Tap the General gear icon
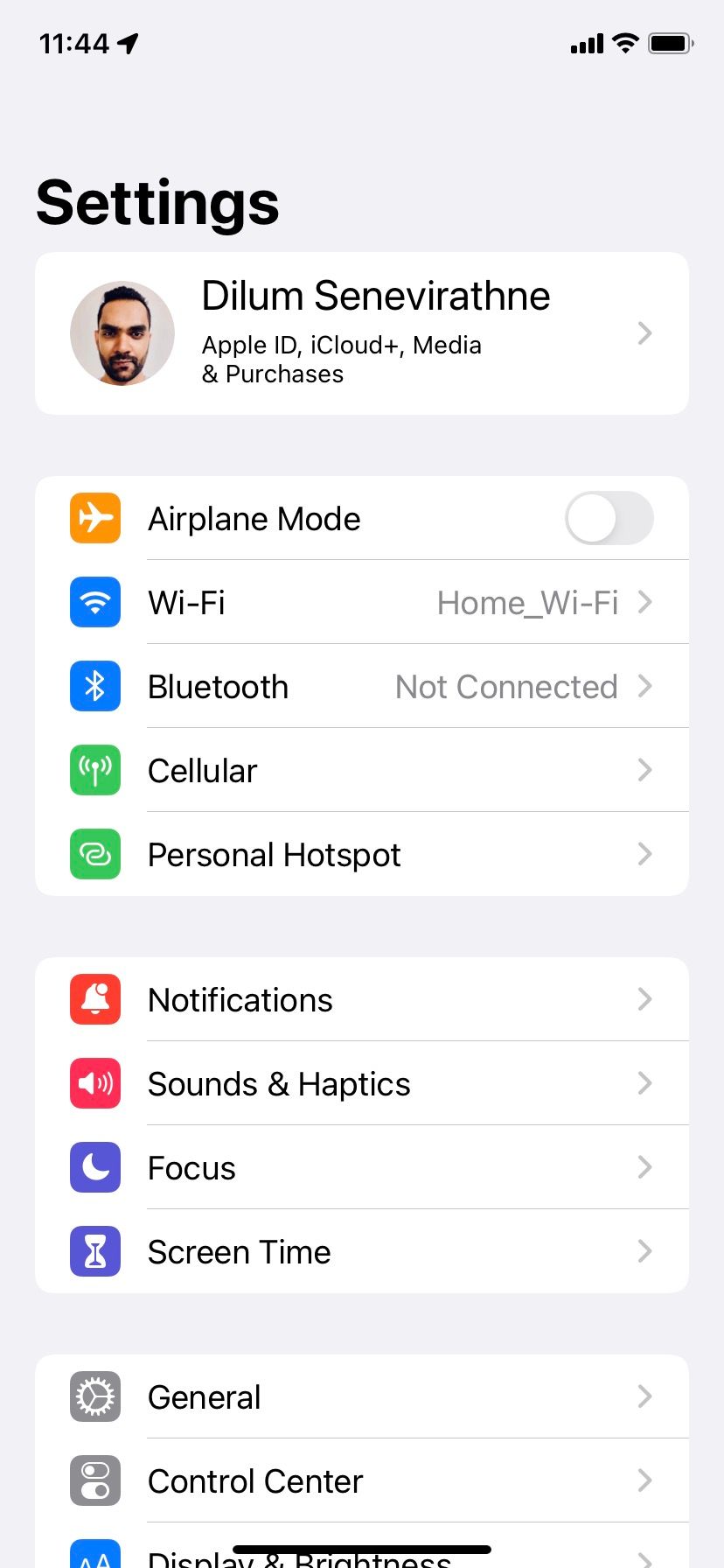The width and height of the screenshot is (724, 1568). 94,1396
